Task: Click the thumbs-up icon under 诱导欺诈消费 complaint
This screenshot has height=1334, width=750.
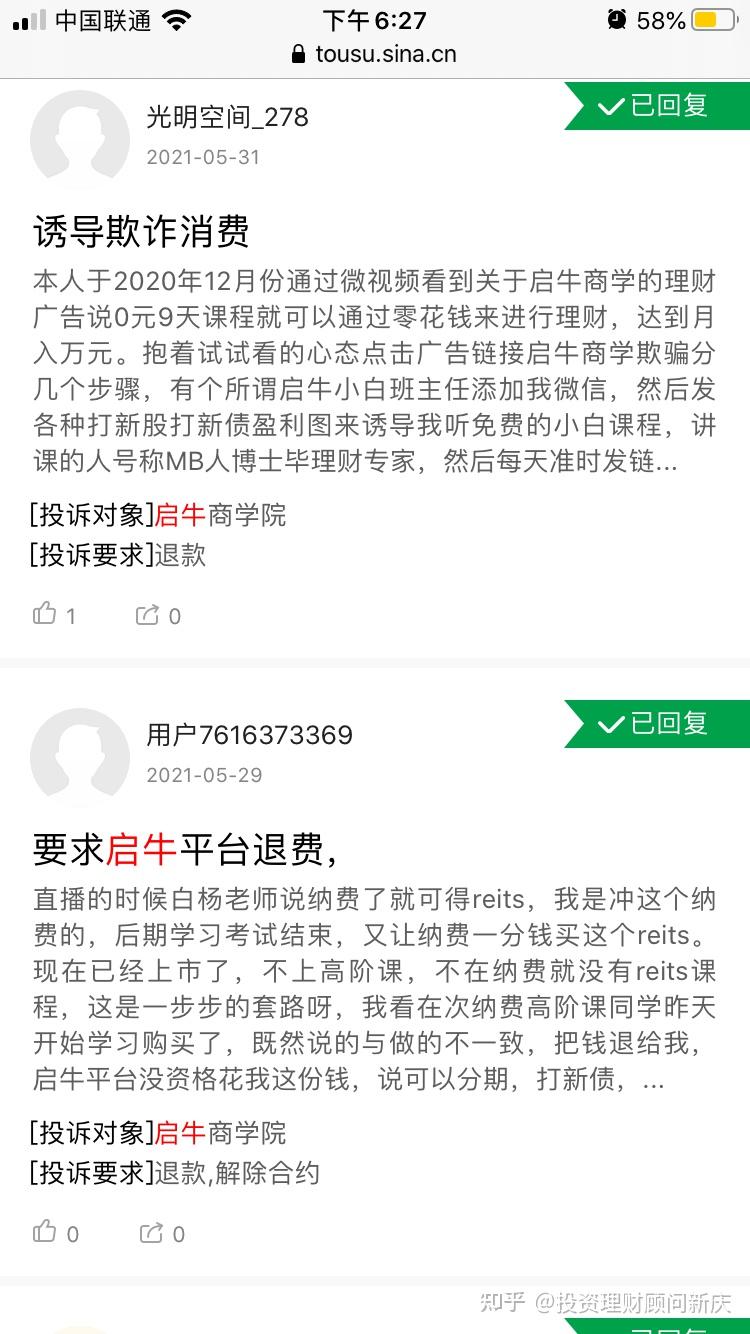Action: click(45, 614)
